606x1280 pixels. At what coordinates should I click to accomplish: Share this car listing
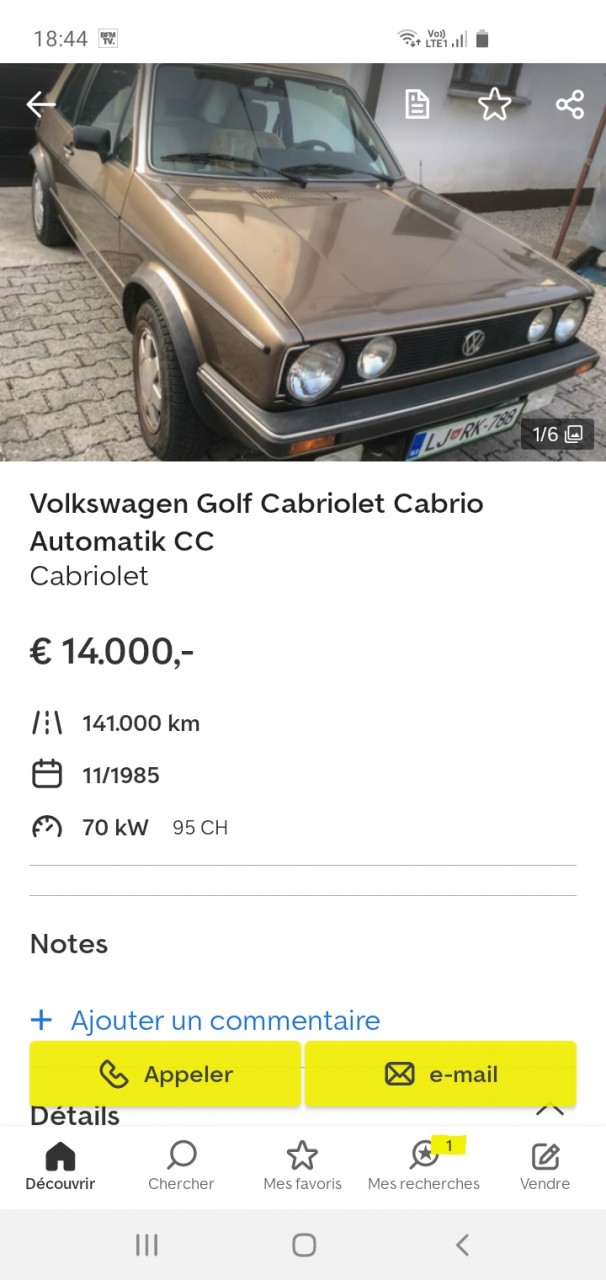click(570, 104)
